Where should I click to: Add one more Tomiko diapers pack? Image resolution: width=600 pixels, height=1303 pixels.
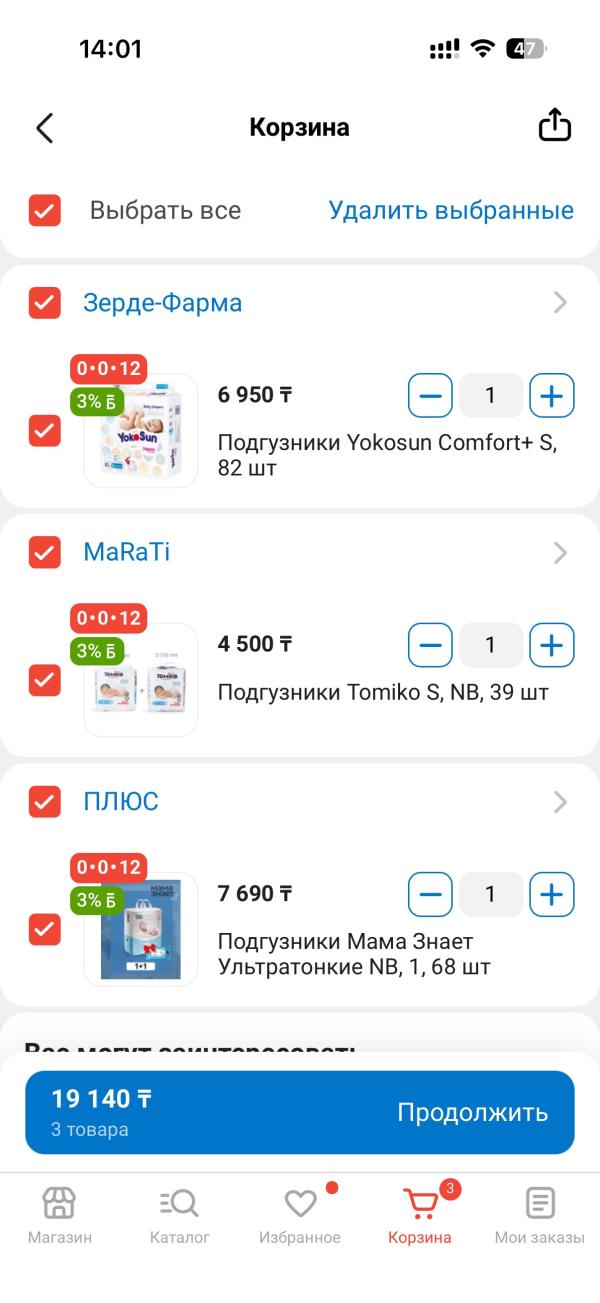(551, 645)
